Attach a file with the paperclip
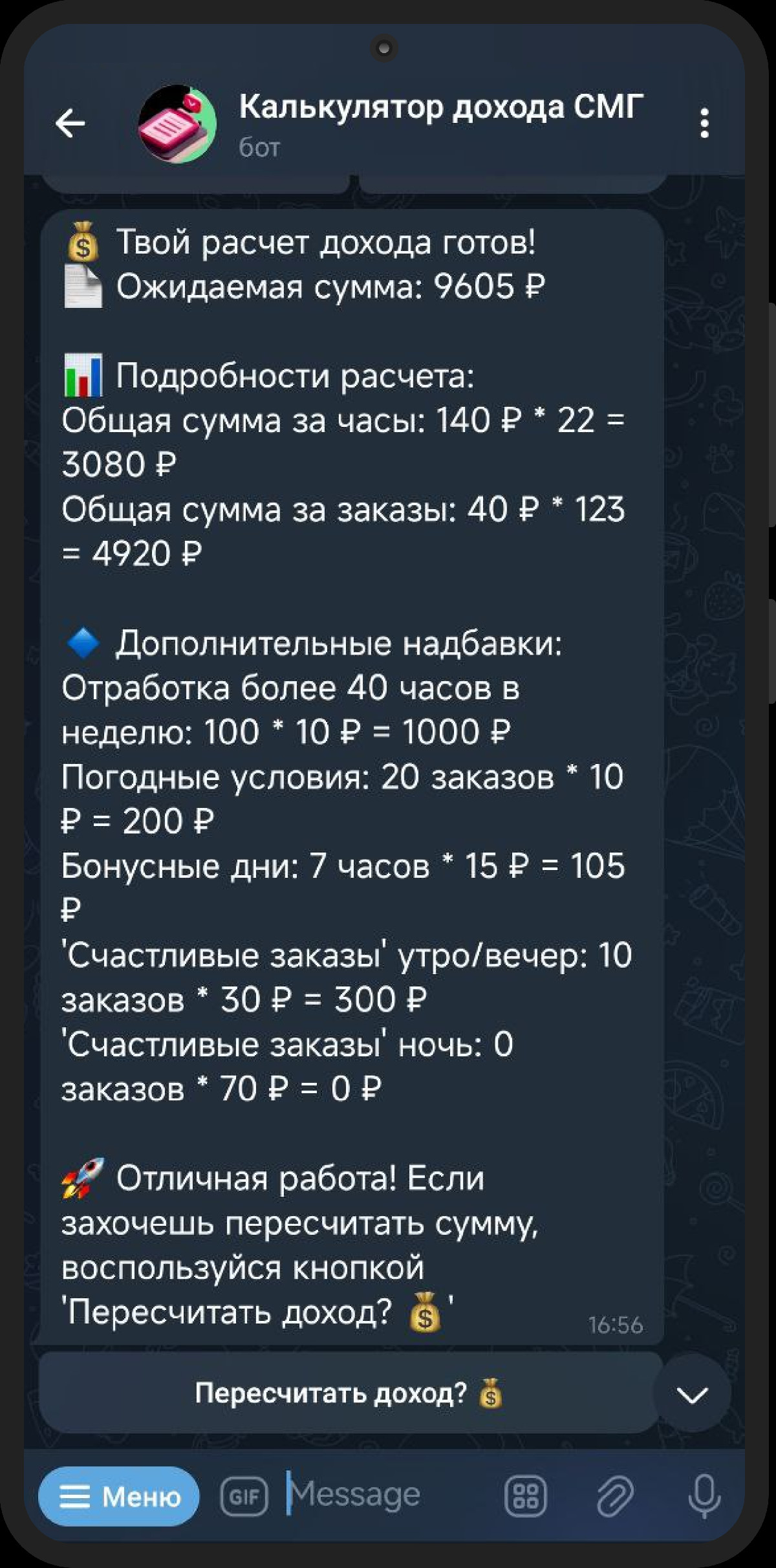This screenshot has width=776, height=1568. pos(614,1496)
